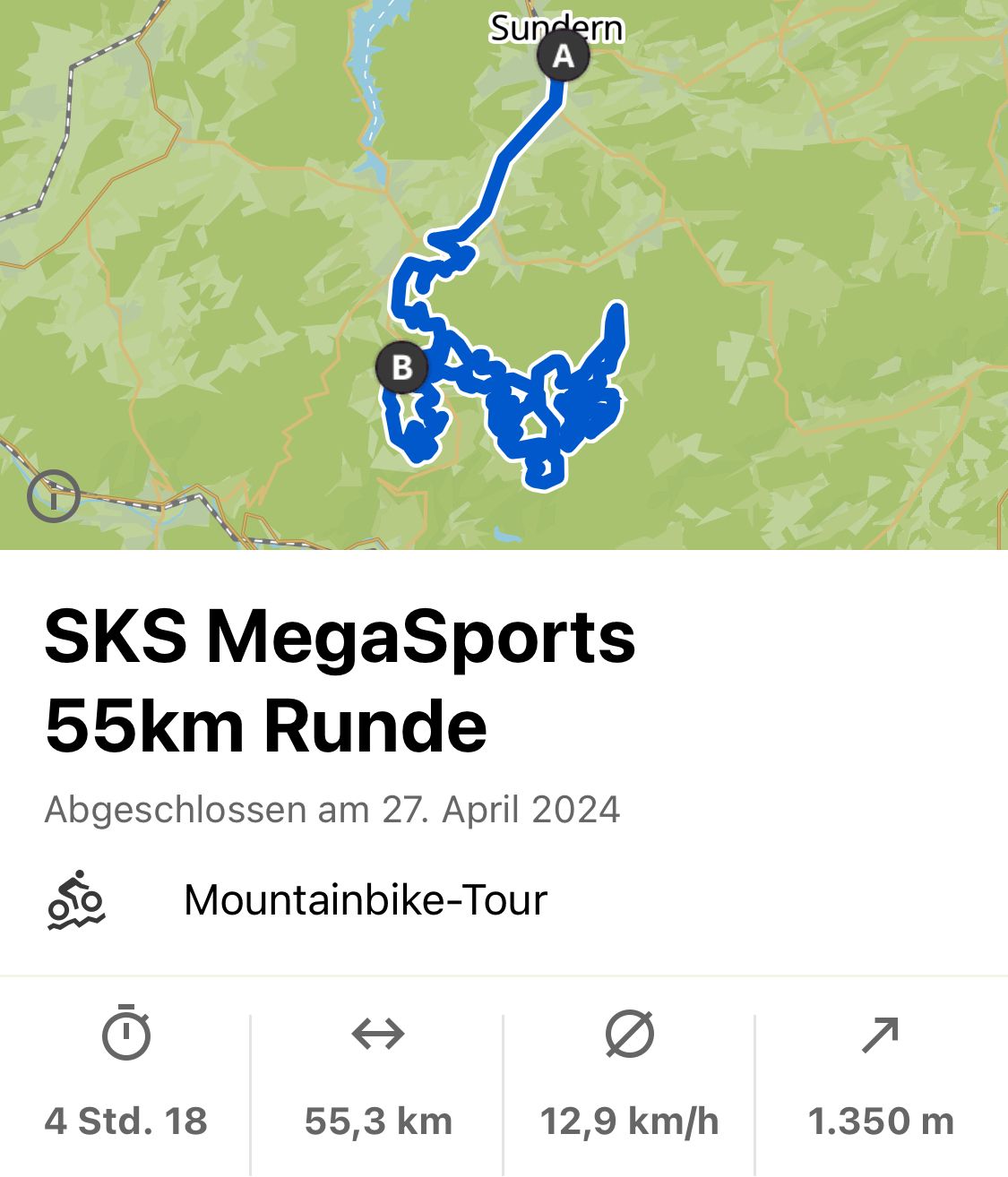Open the map attribution info icon
The width and height of the screenshot is (1008, 1177).
pyautogui.click(x=54, y=495)
